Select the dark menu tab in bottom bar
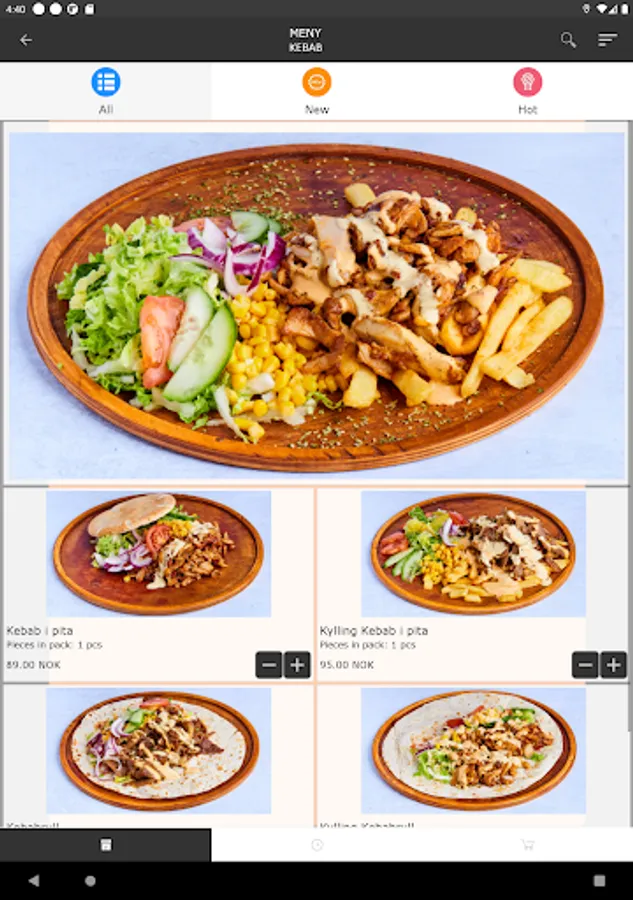Image resolution: width=633 pixels, height=900 pixels. click(x=106, y=845)
